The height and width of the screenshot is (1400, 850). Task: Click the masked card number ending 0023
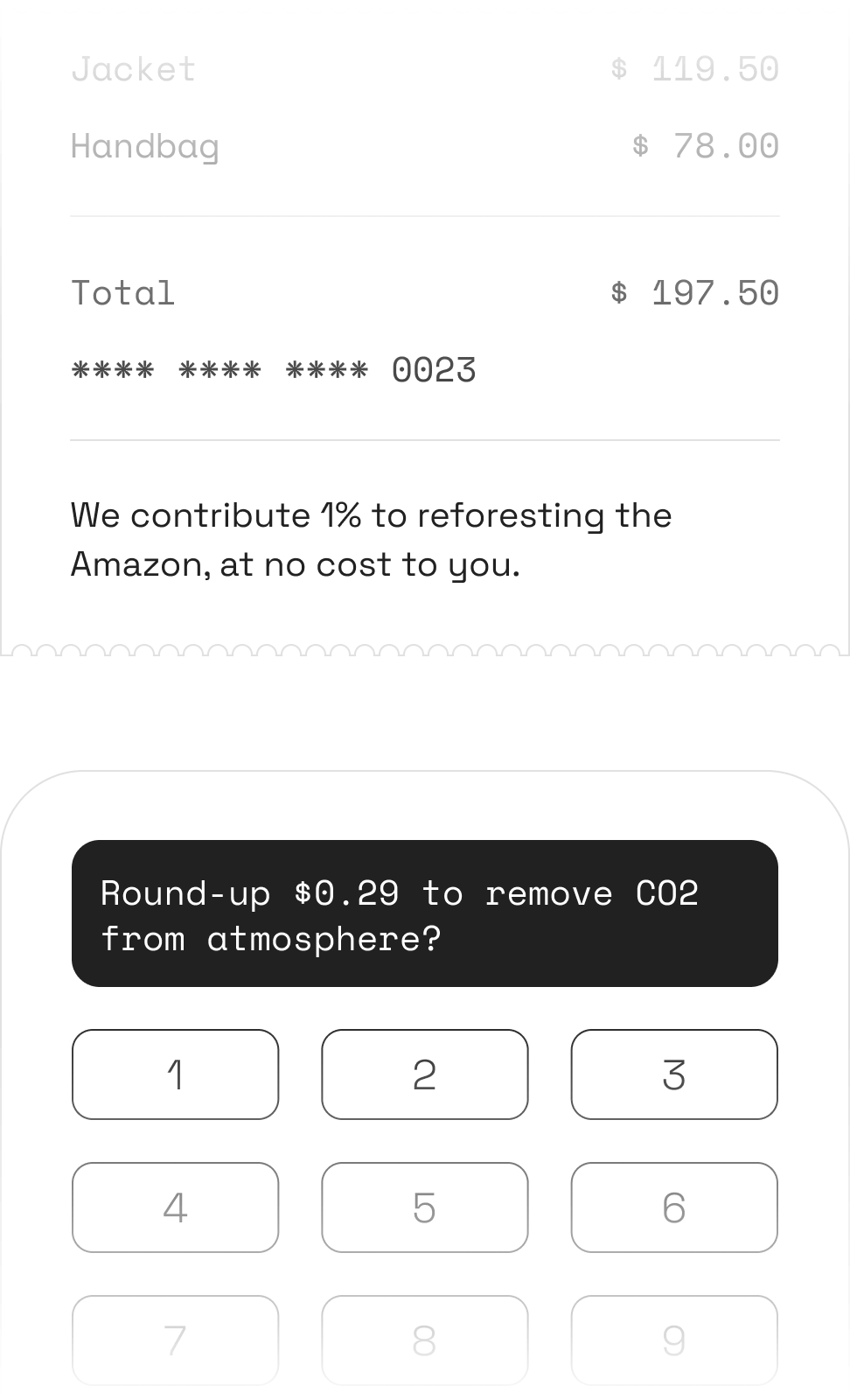[x=273, y=369]
